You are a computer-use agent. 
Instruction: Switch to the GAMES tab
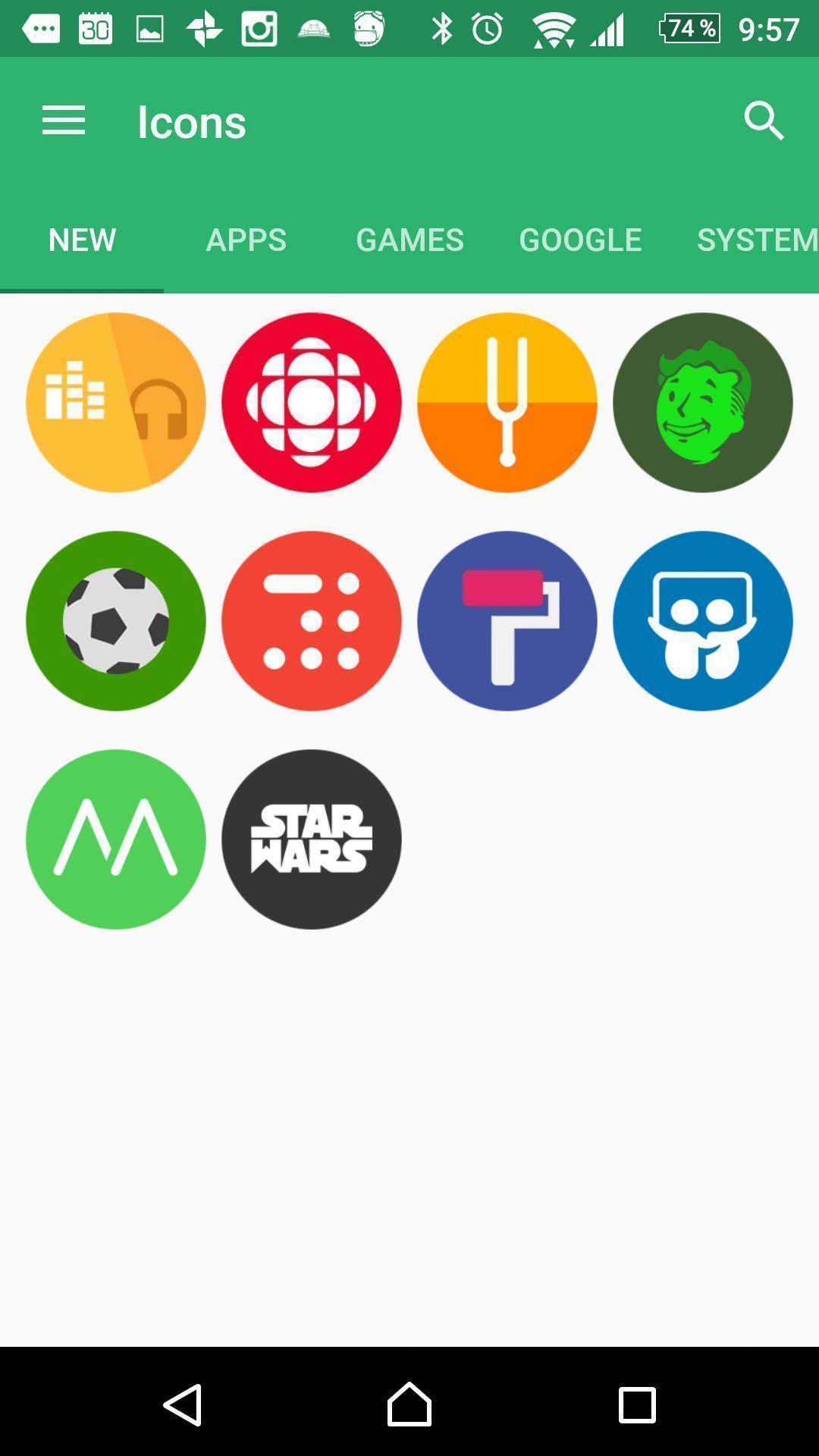coord(409,240)
